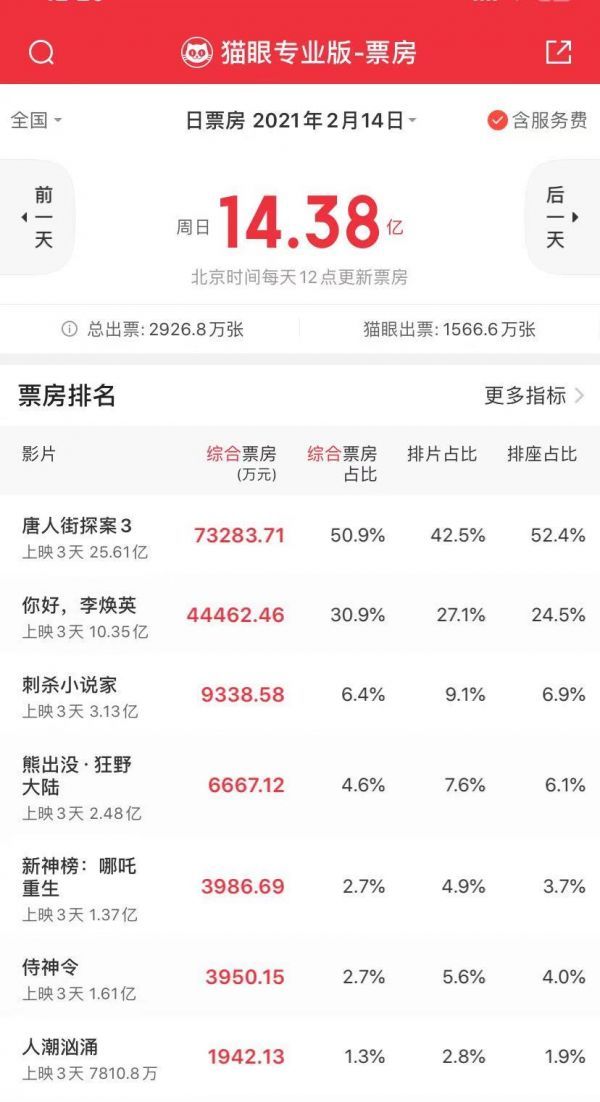Screen dimensions: 600x1102
Task: Open the 总出票 info icon
Action: pyautogui.click(x=69, y=329)
